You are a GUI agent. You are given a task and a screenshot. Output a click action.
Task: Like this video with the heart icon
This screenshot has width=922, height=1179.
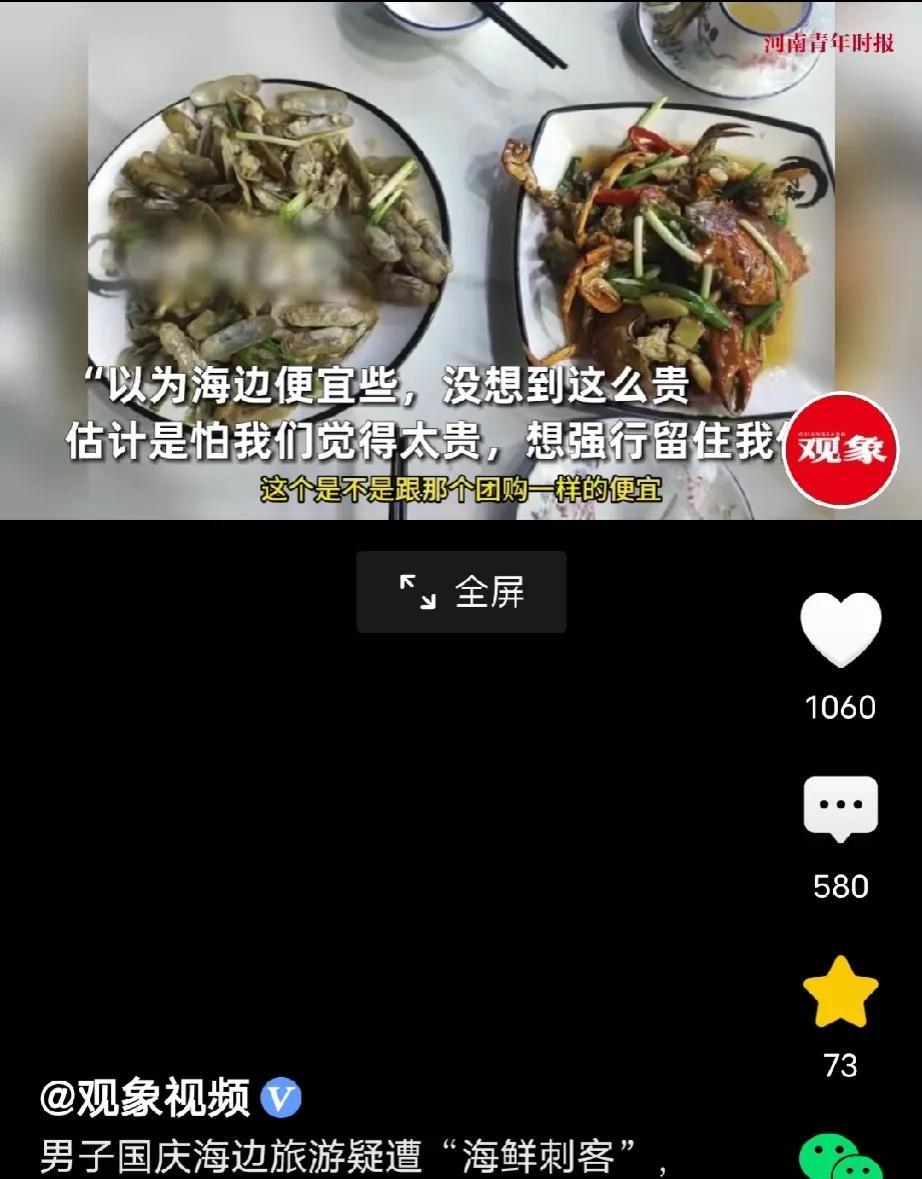pyautogui.click(x=840, y=629)
